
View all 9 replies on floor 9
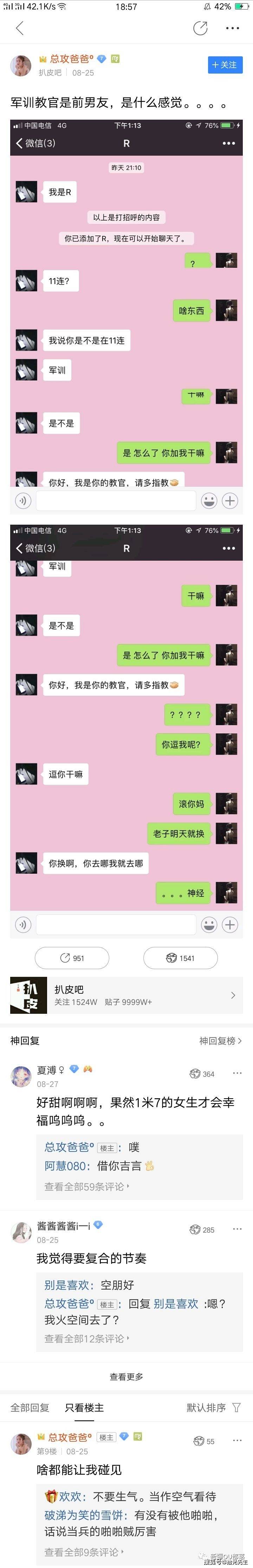(84, 1551)
